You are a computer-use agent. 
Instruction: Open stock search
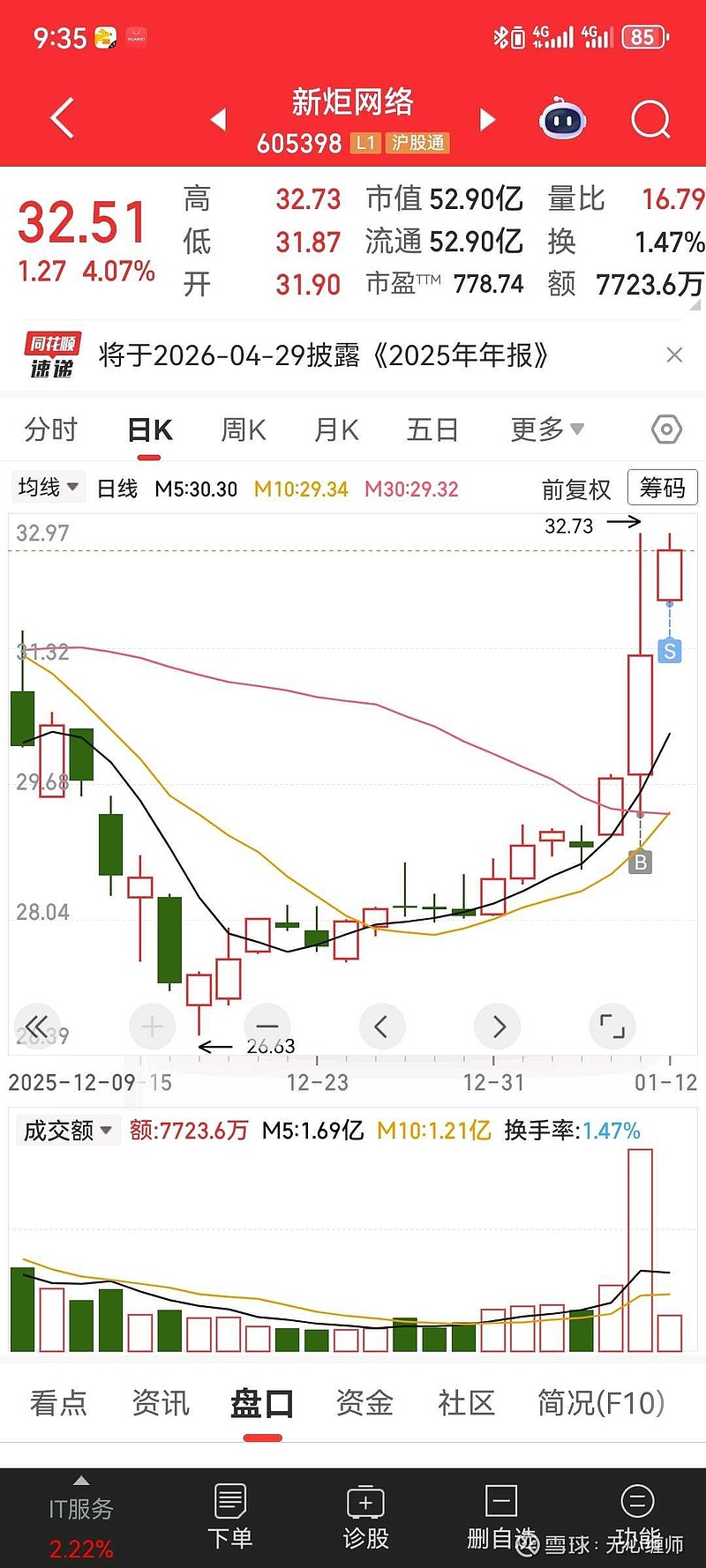click(x=650, y=119)
